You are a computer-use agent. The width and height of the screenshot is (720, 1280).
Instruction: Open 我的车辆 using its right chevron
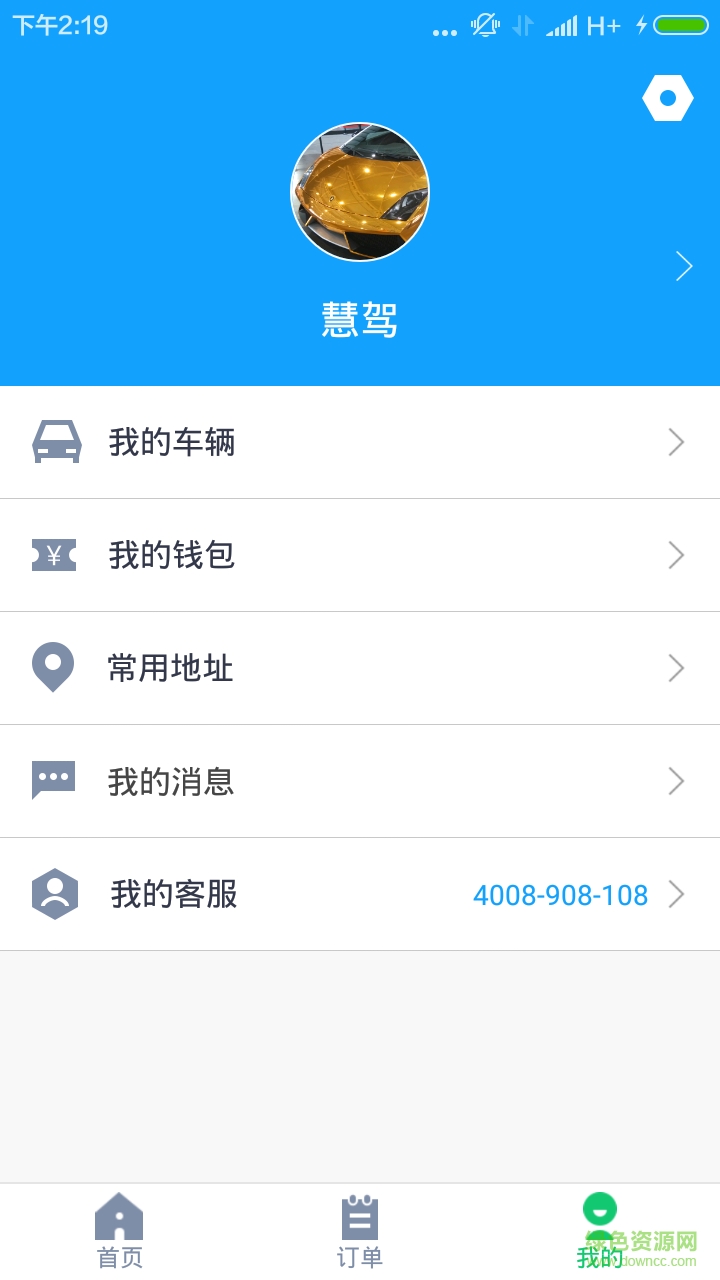[x=676, y=442]
